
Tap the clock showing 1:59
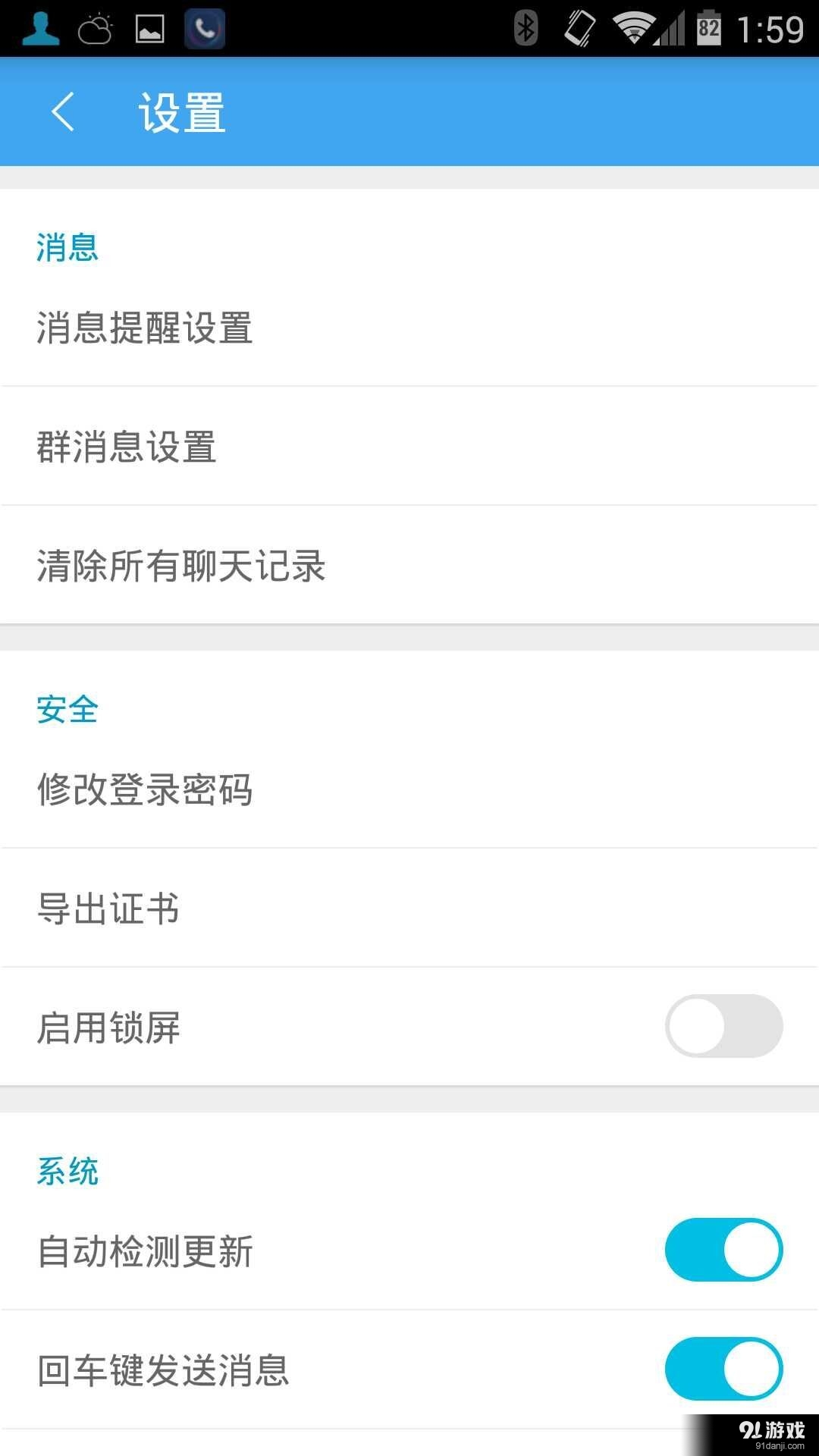(x=765, y=28)
